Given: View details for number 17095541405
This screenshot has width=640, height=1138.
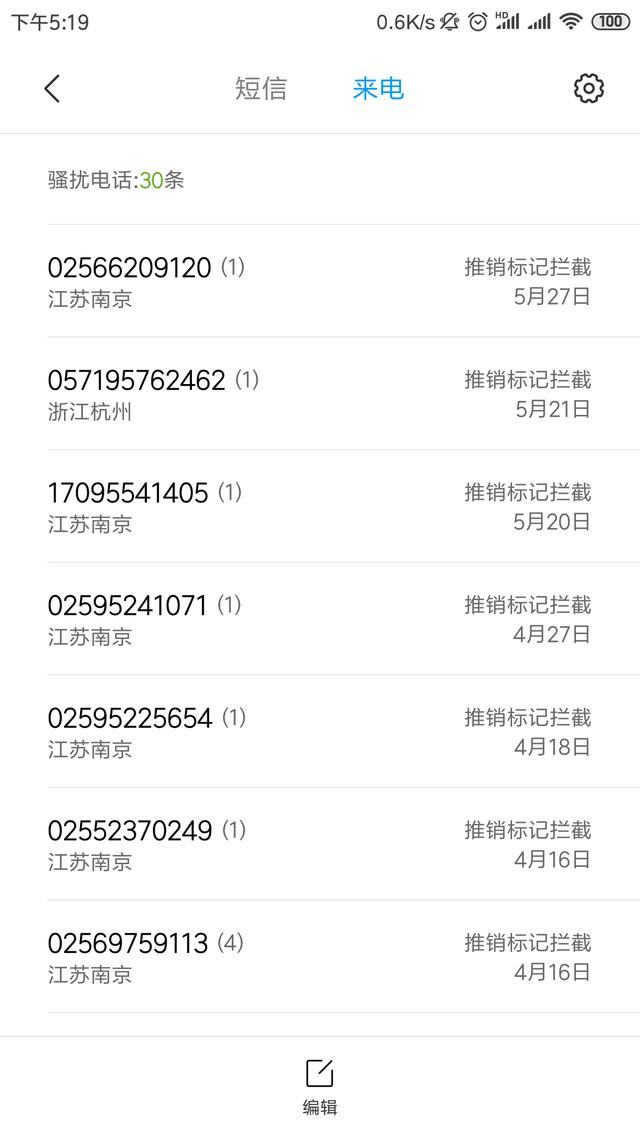Looking at the screenshot, I should tap(320, 506).
